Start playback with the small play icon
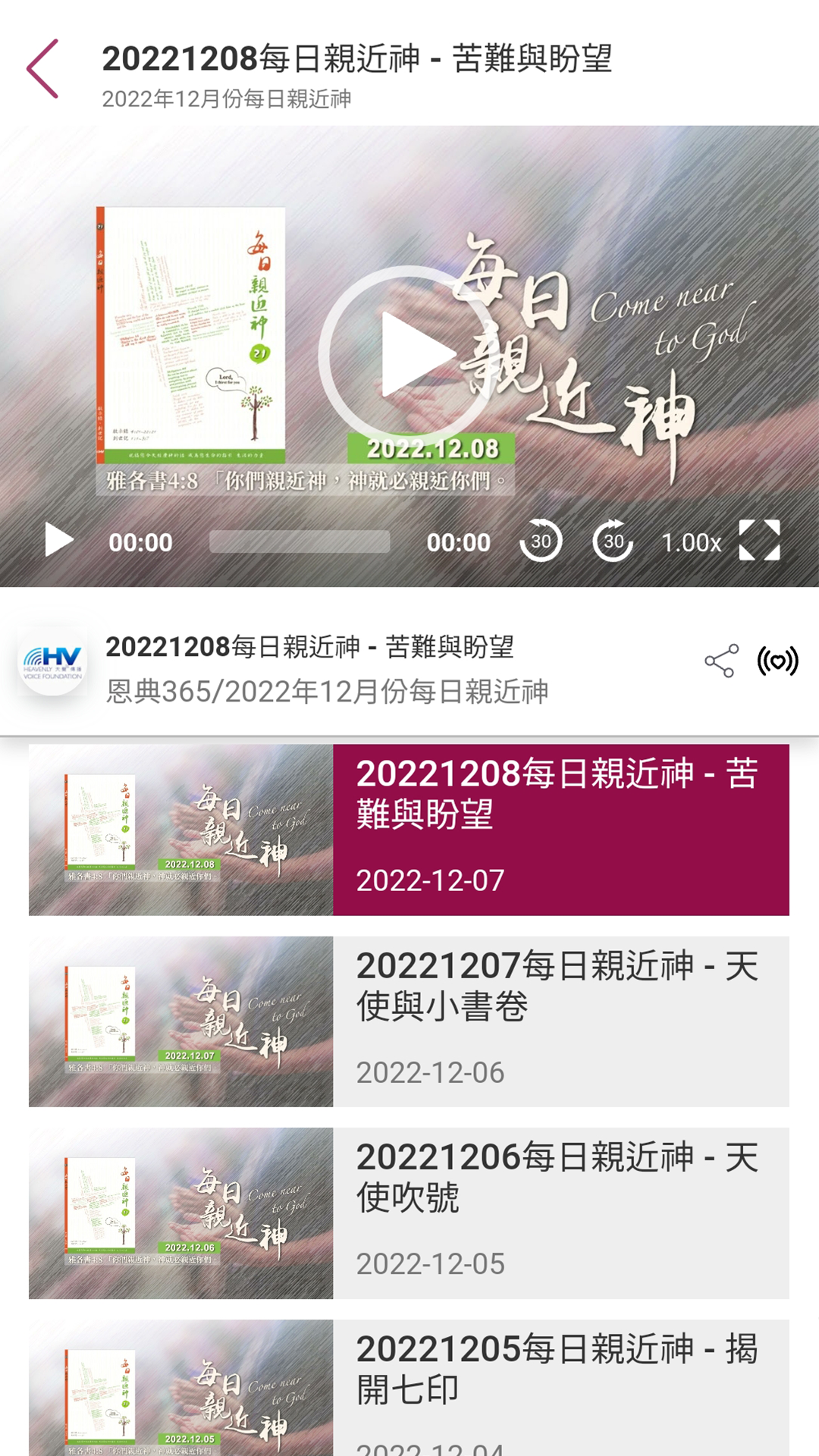The image size is (819, 1456). click(58, 541)
